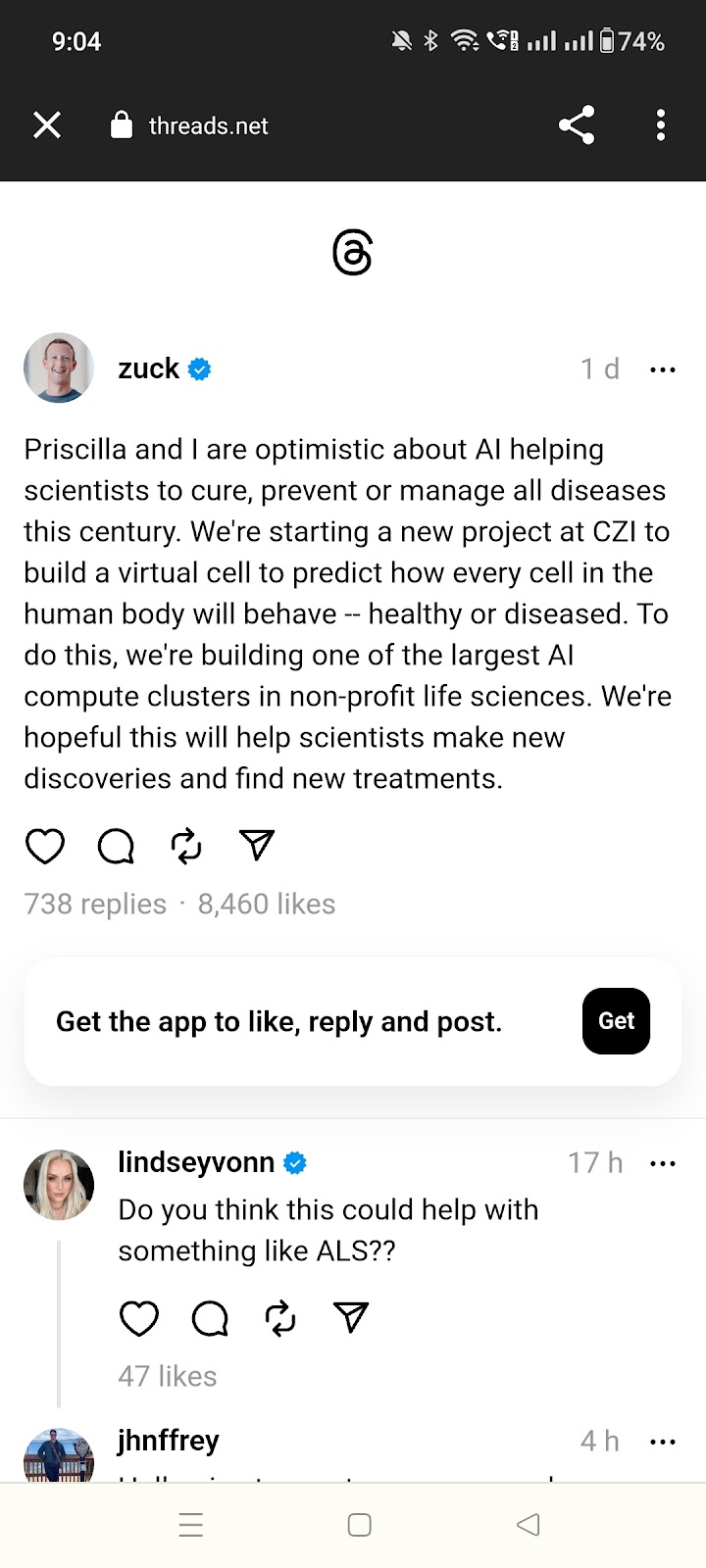Like lindseyvonn's ALS comment

(x=139, y=1318)
